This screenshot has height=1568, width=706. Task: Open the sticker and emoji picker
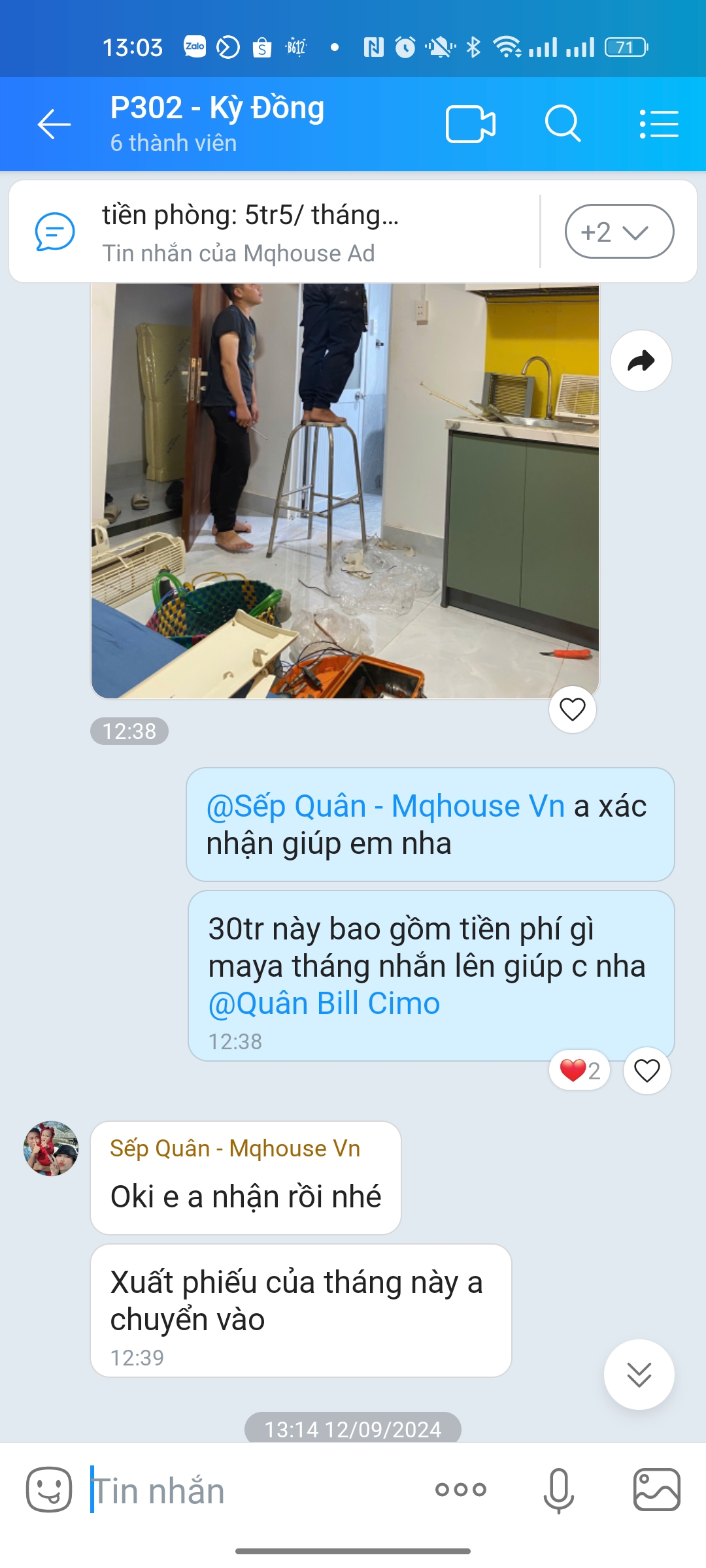(x=49, y=1490)
